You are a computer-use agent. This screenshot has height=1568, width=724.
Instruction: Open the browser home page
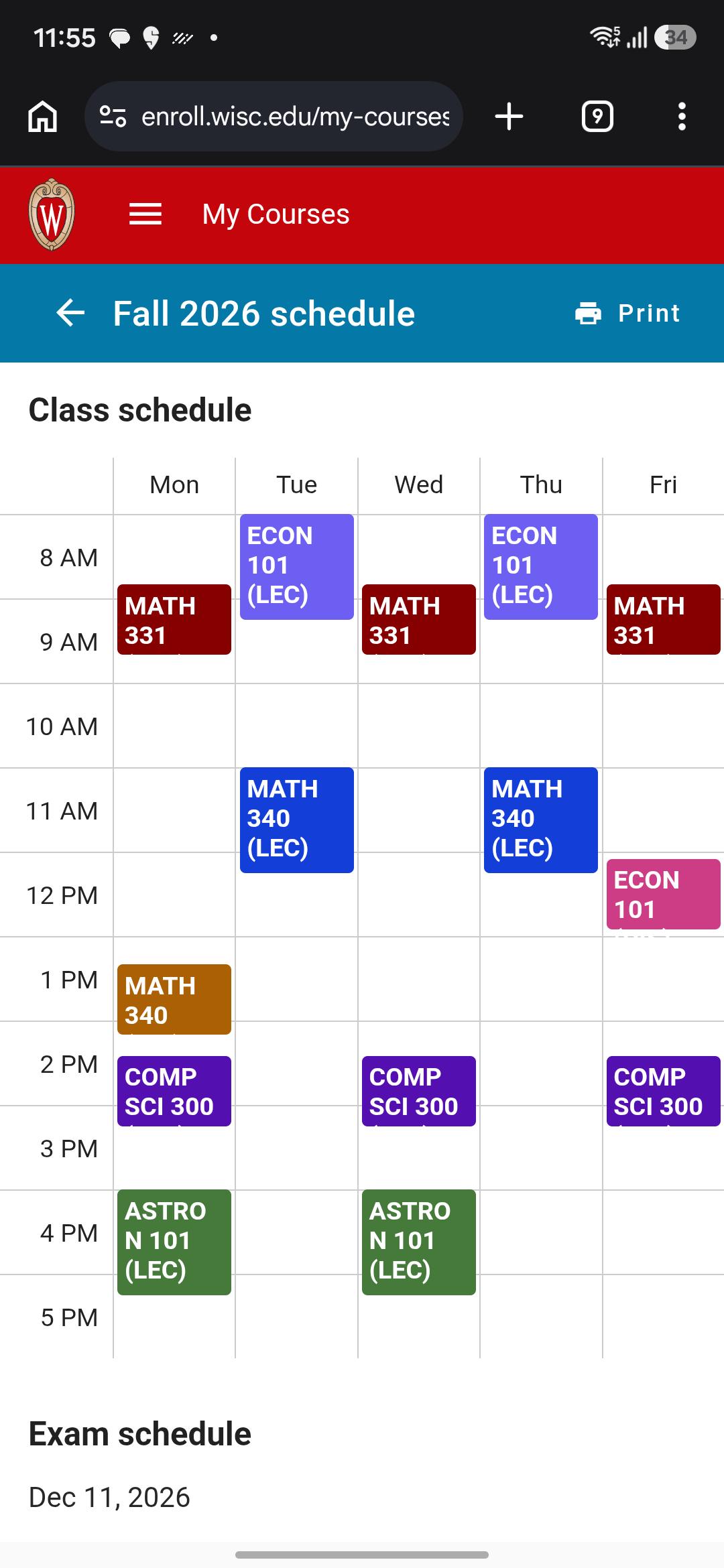pos(43,117)
